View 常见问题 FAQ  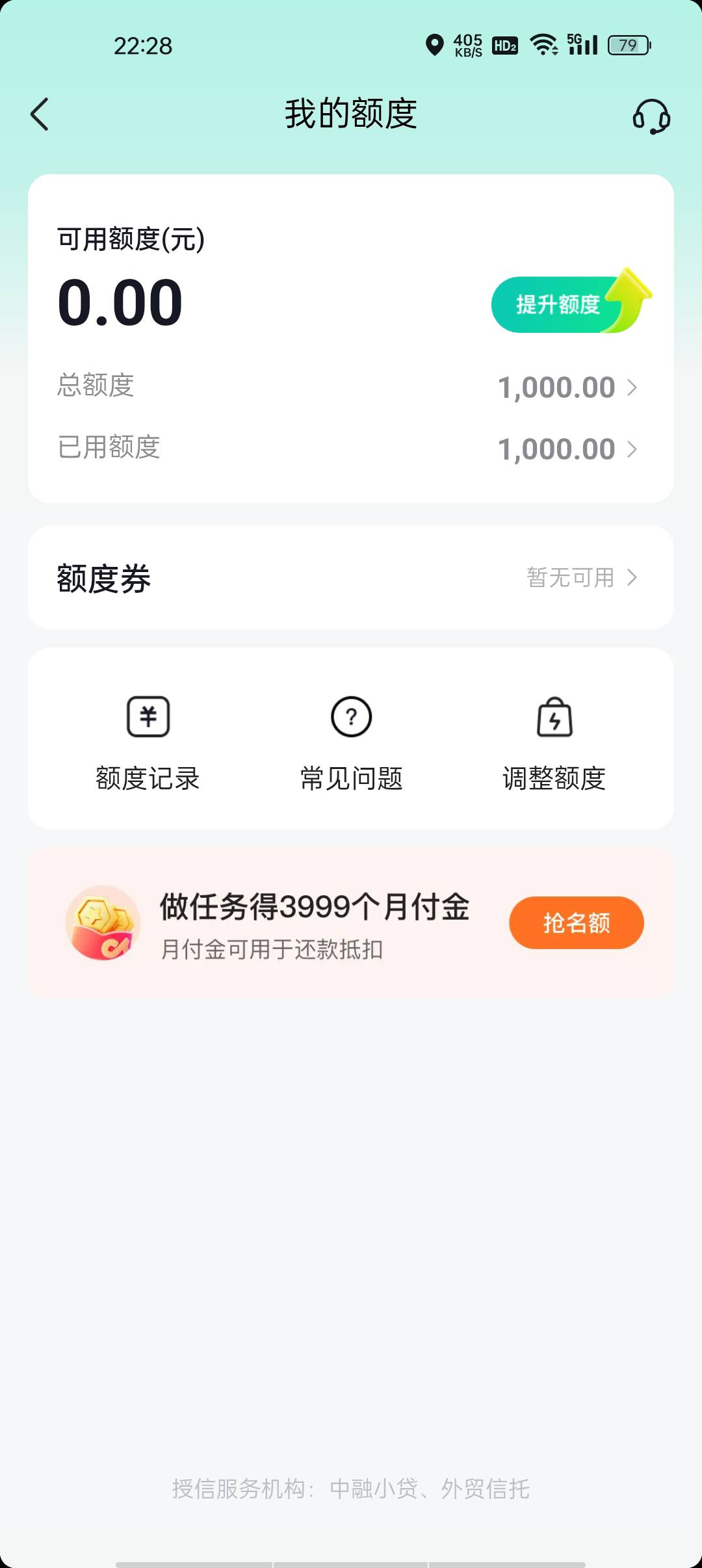point(351,741)
